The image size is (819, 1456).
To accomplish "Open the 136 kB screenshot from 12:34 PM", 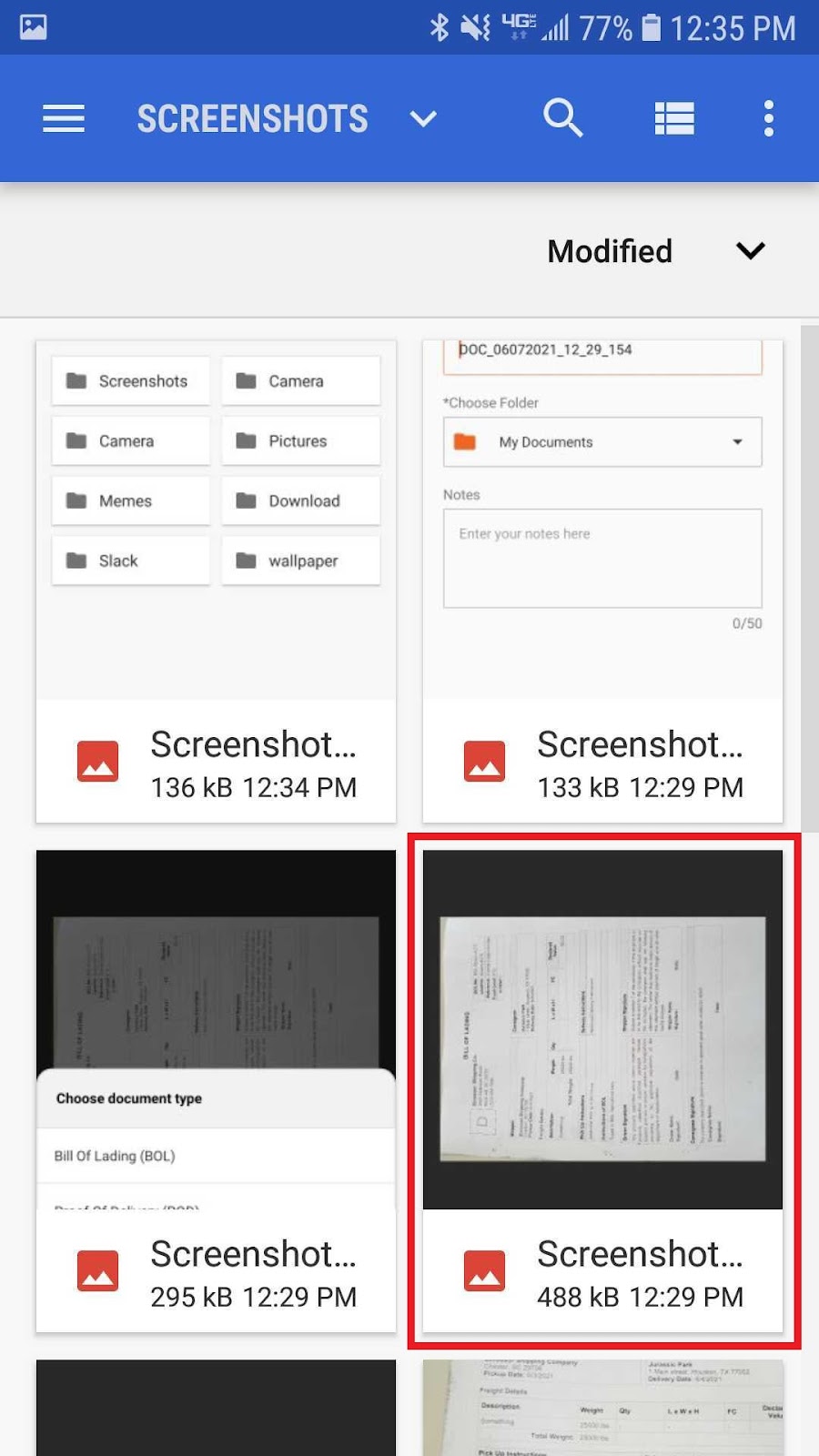I will (216, 582).
